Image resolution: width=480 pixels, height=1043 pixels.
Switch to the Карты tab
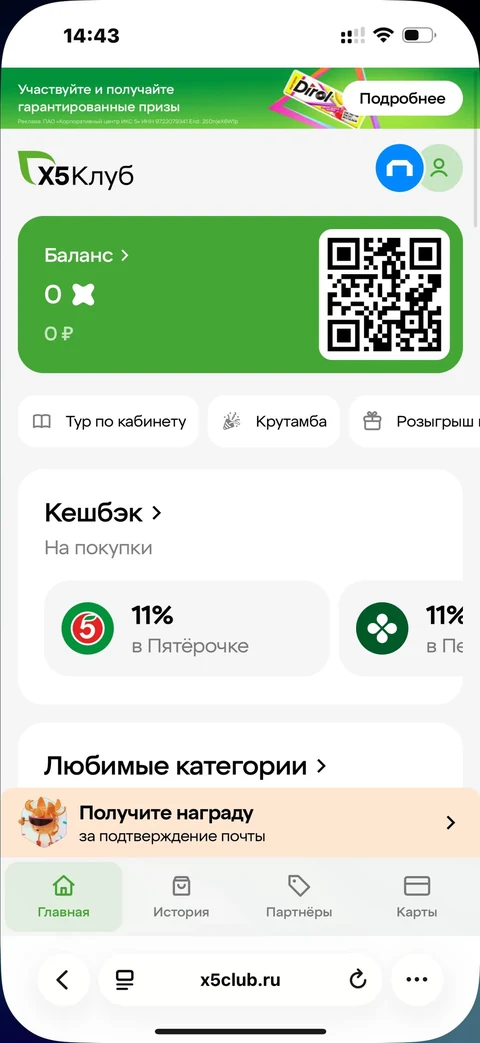pyautogui.click(x=417, y=897)
